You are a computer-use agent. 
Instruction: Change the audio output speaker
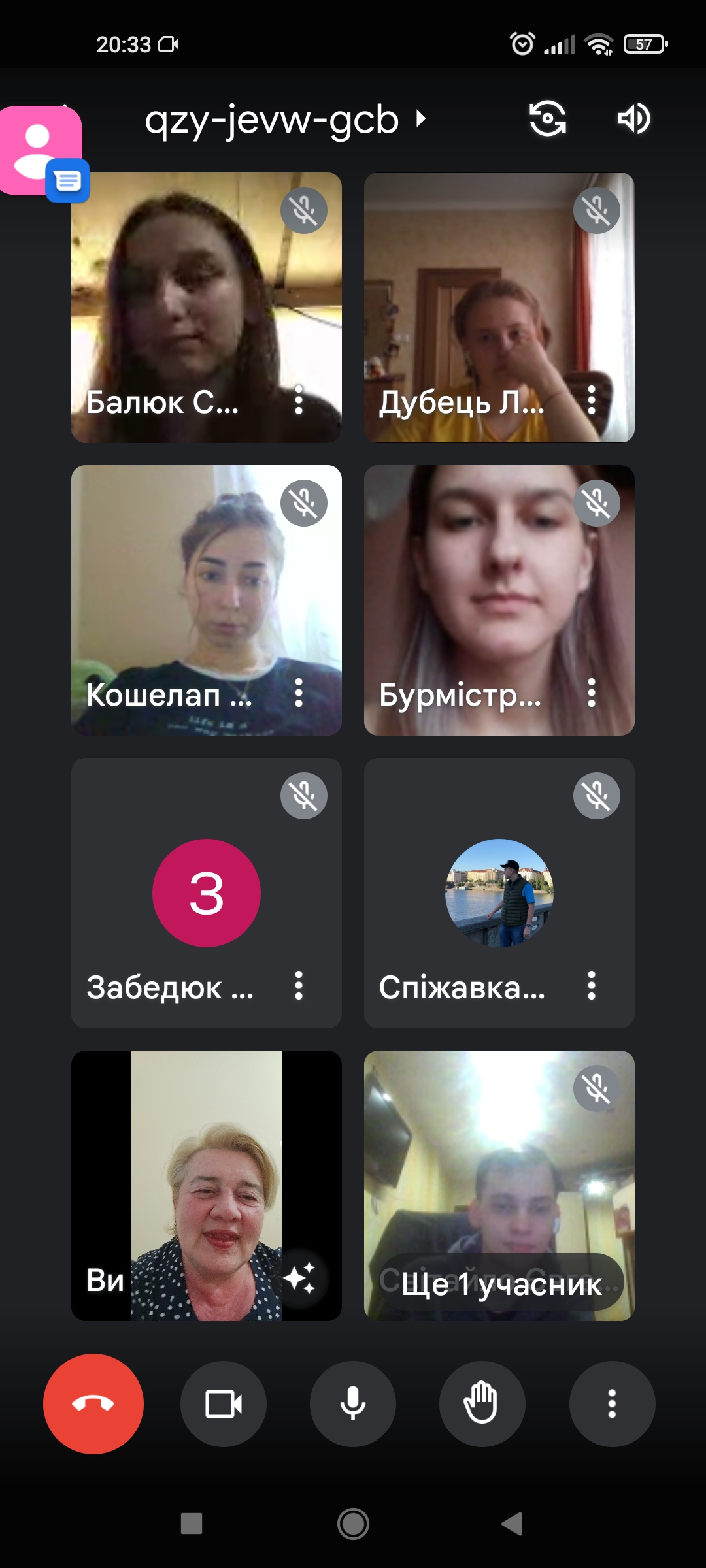pyautogui.click(x=633, y=119)
